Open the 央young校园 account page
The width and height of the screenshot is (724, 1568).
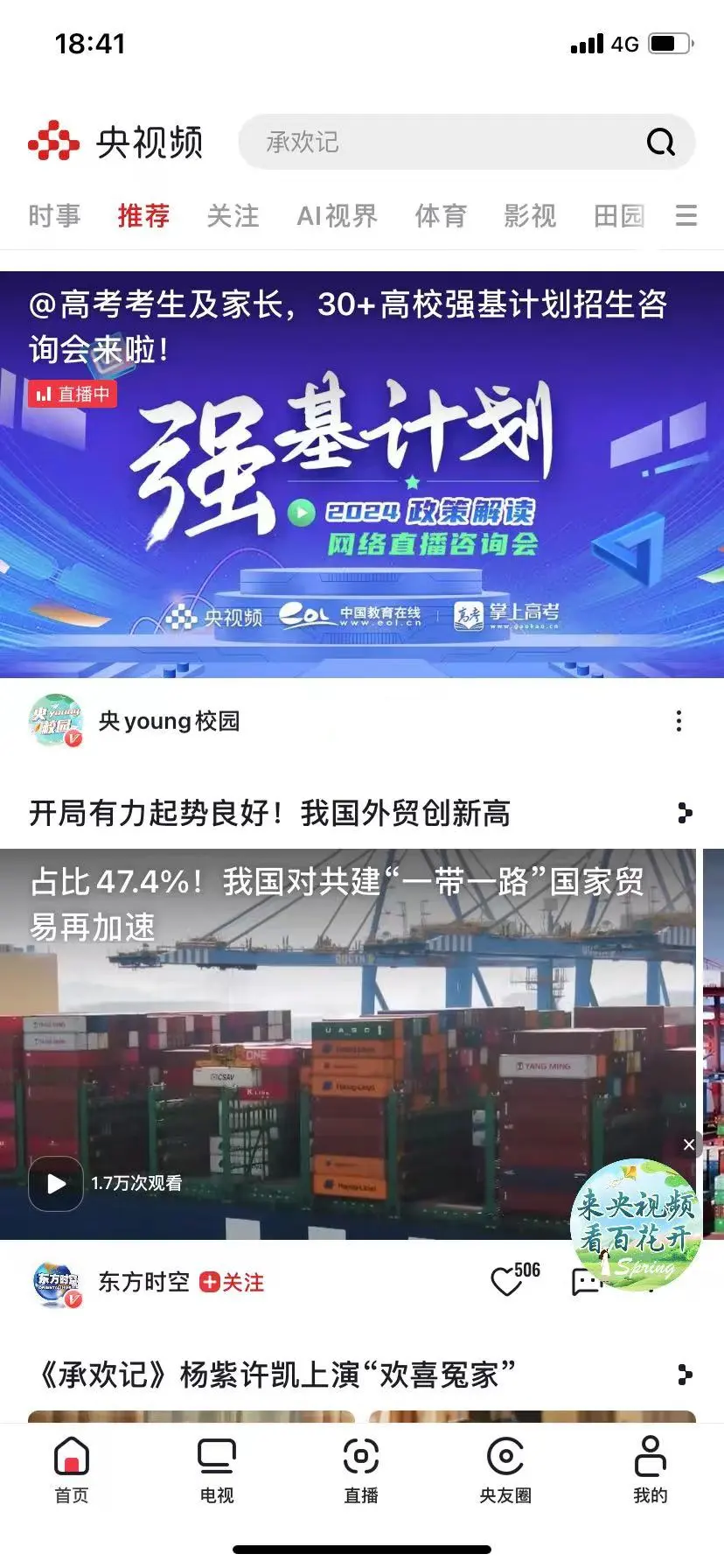168,721
